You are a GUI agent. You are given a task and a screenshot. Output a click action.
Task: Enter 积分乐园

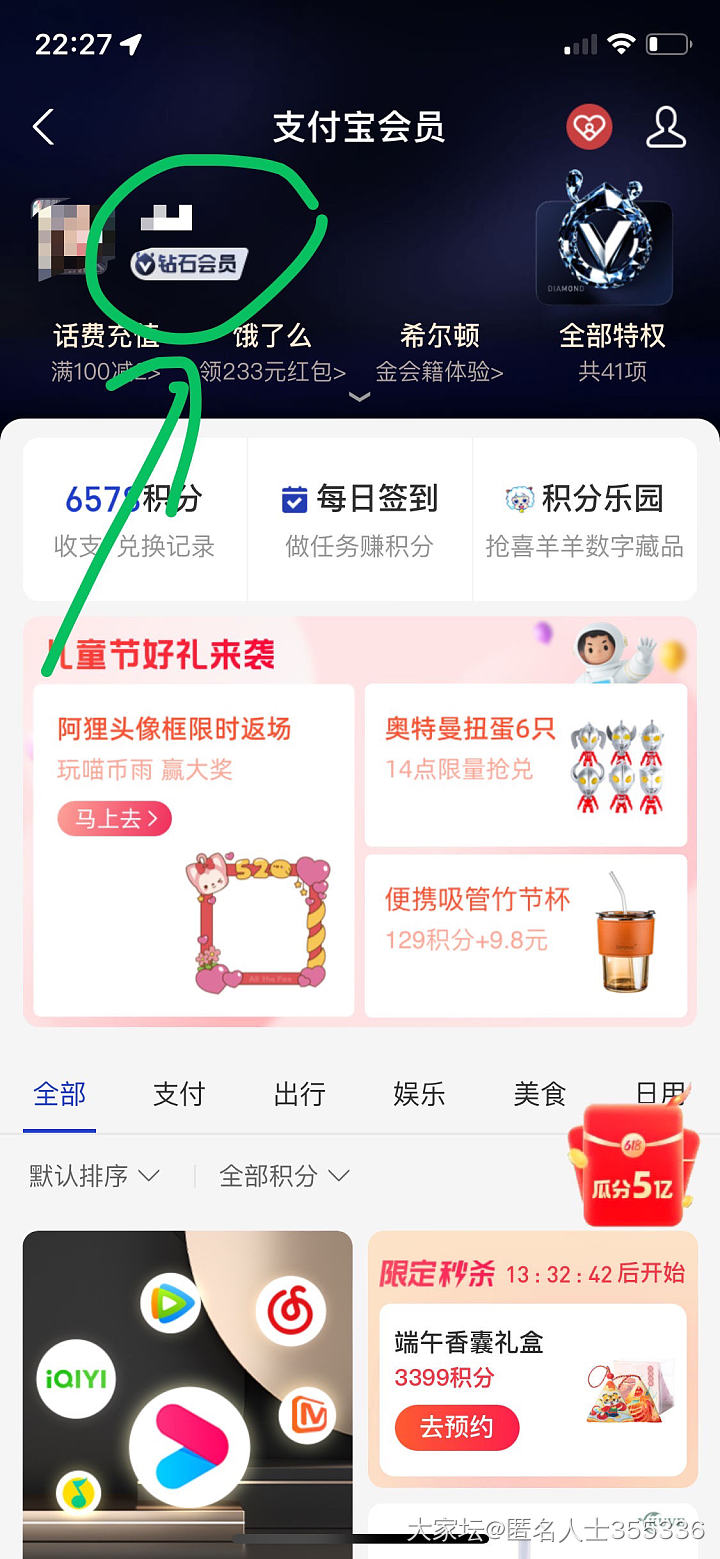point(585,518)
